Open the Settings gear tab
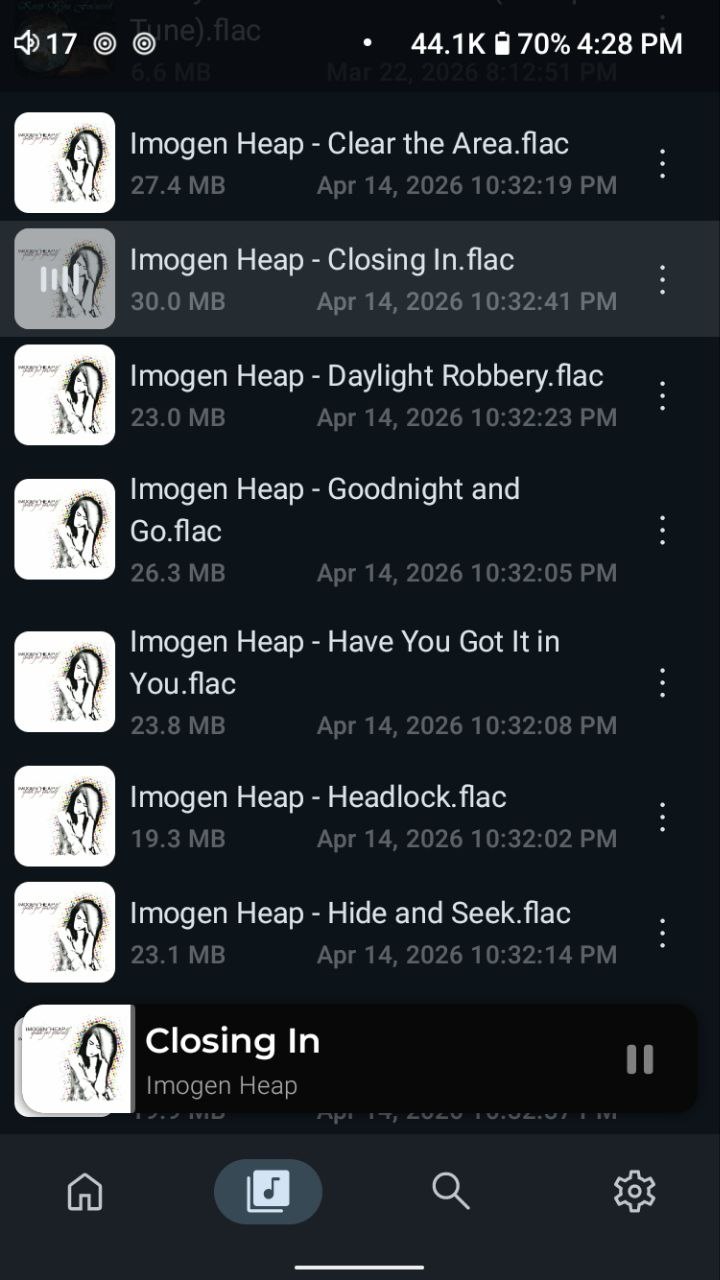720x1280 pixels. click(634, 1191)
